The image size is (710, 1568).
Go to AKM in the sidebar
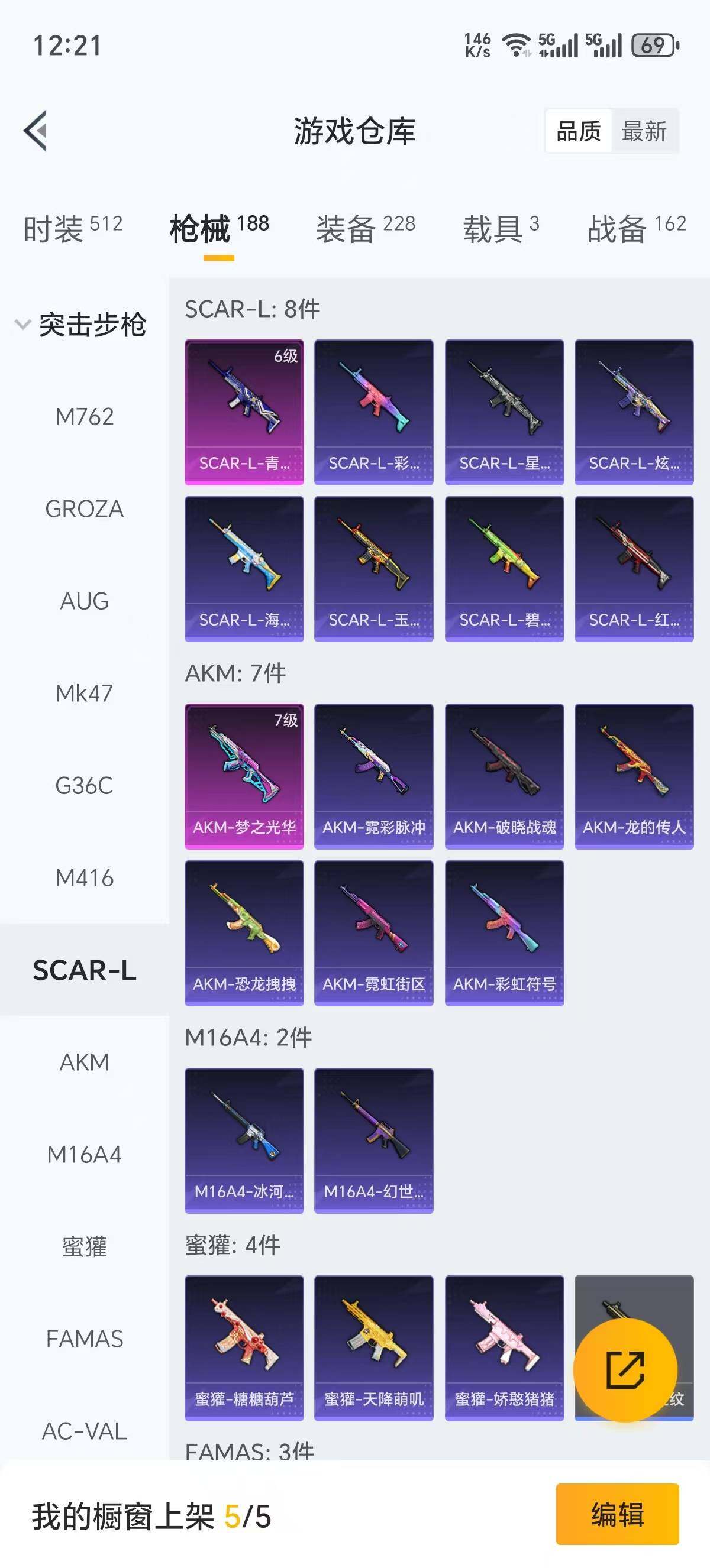click(84, 1062)
